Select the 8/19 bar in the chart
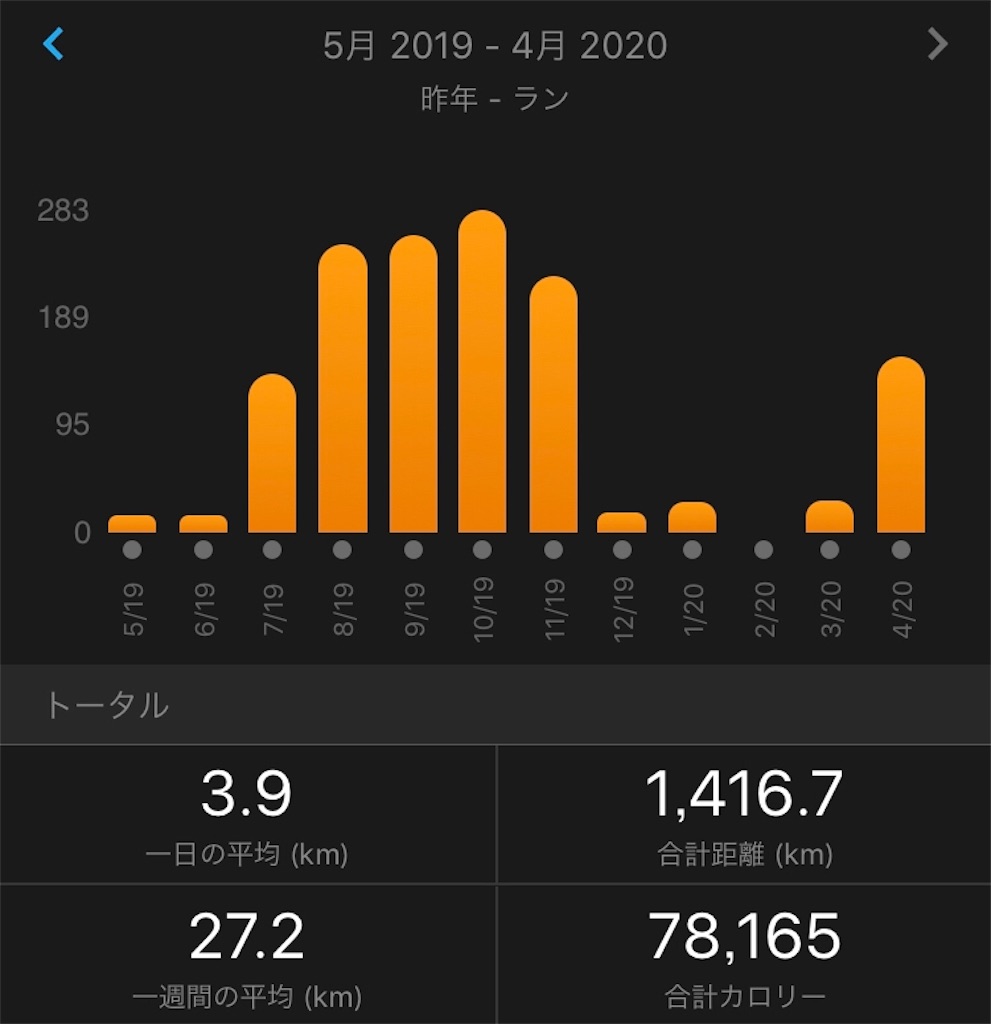The height and width of the screenshot is (1024, 991). click(x=342, y=390)
